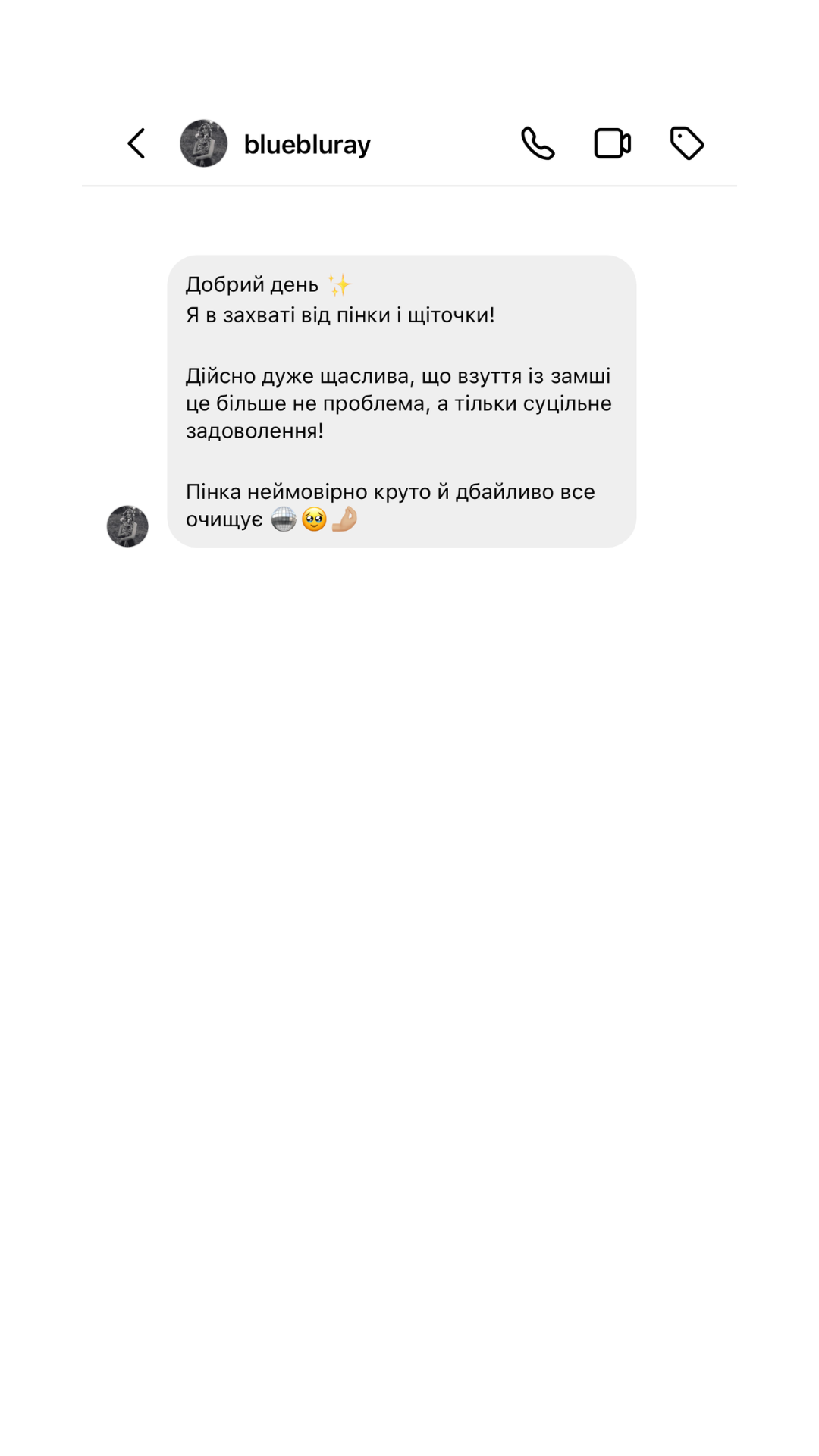Tap the sender avatar beside the message
The height and width of the screenshot is (1456, 819).
click(127, 526)
